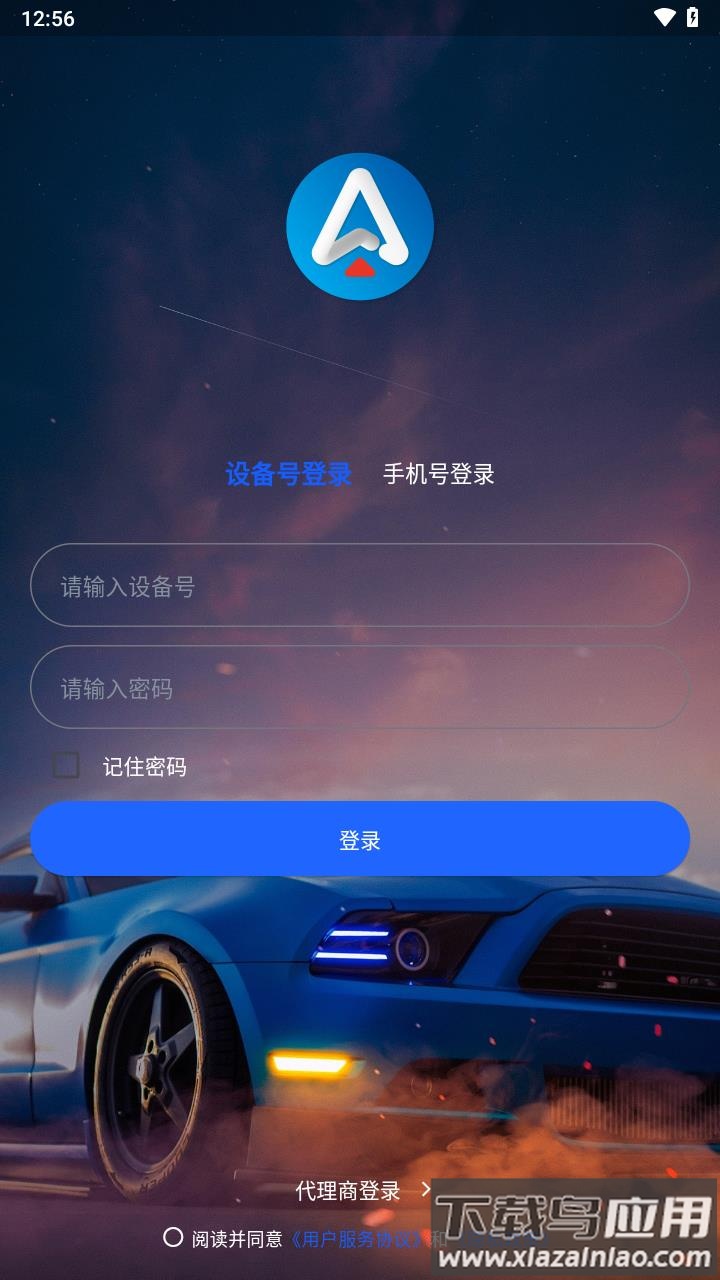Select the agreement circle next to 阅读并同意
Screen dimensions: 720x1280
(172, 1240)
